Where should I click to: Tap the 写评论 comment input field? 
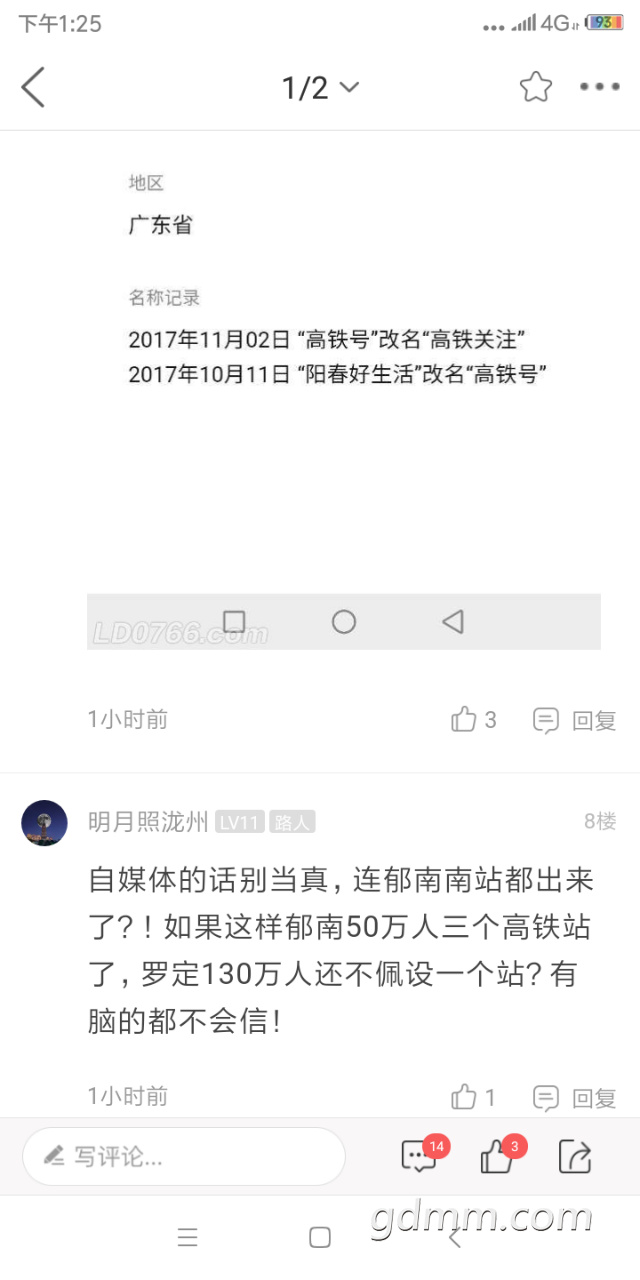coord(184,1157)
